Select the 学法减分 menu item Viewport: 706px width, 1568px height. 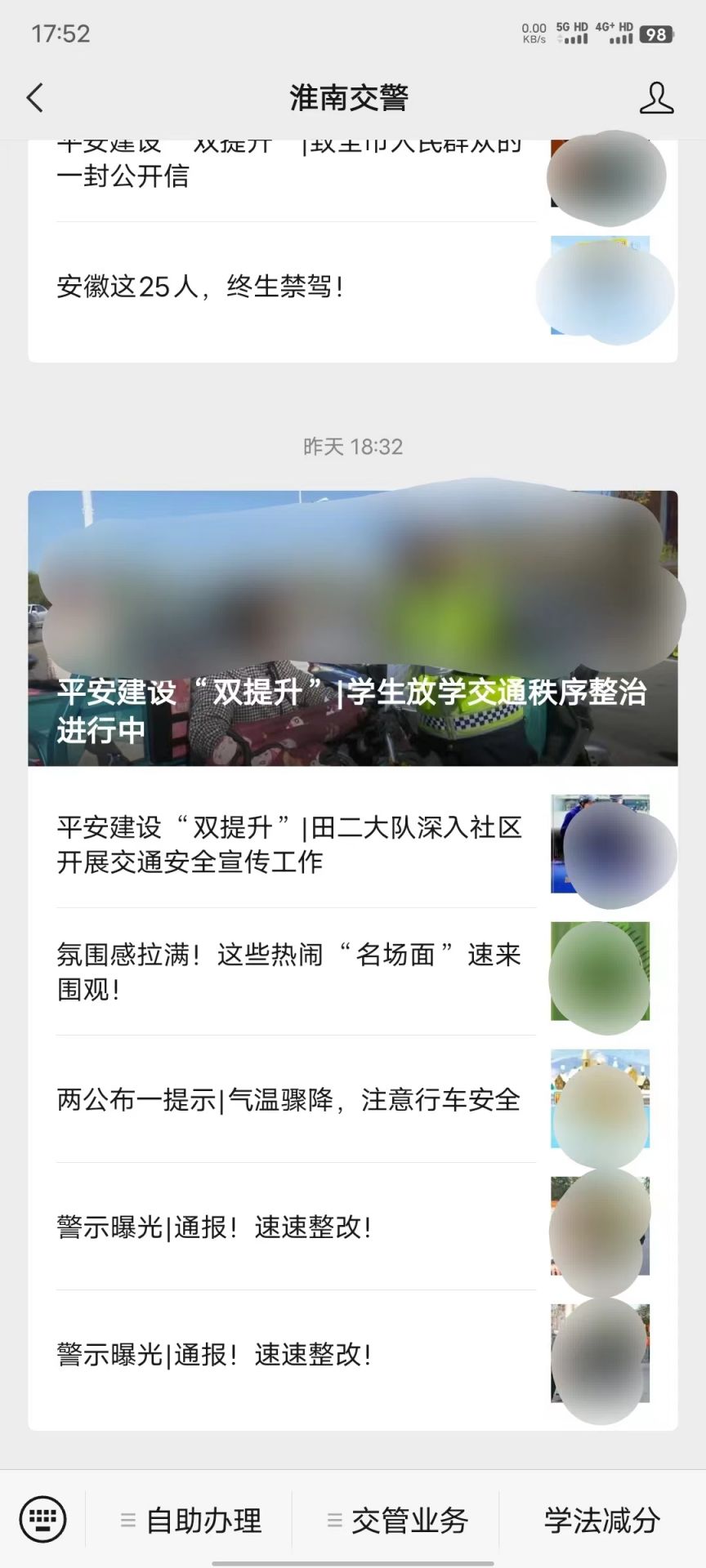pos(602,1521)
